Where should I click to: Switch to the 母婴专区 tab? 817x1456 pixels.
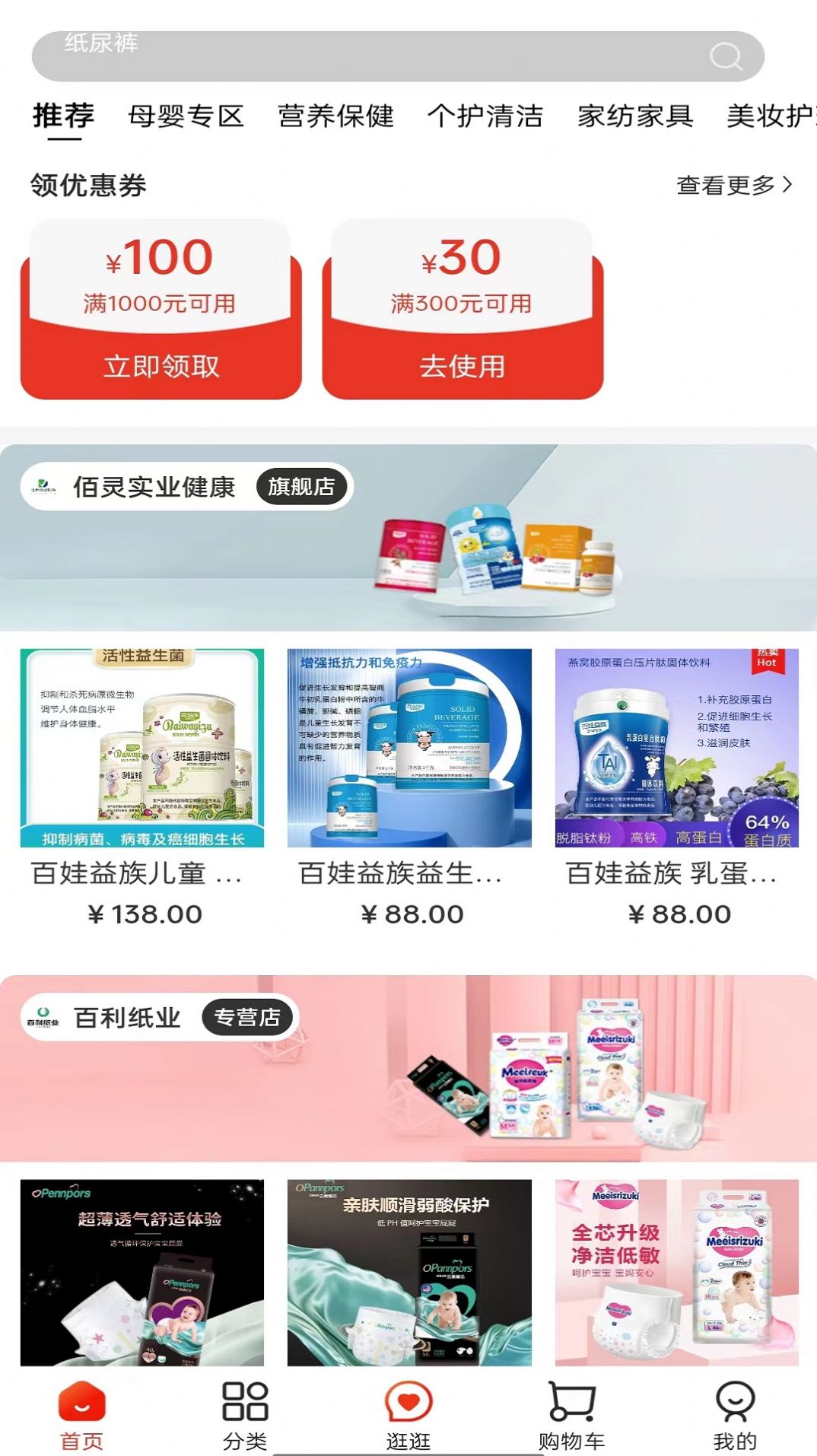point(186,116)
